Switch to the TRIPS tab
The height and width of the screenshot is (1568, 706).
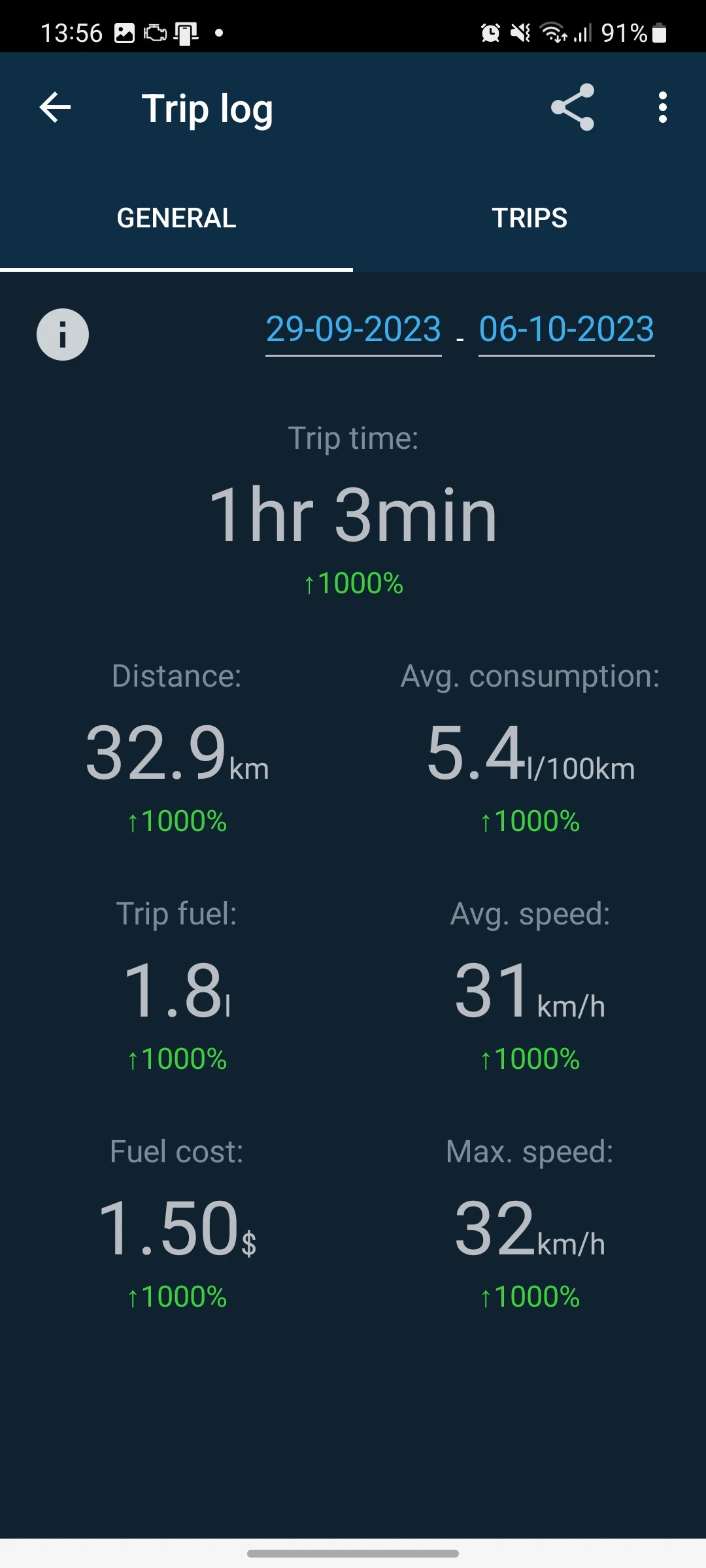[529, 218]
